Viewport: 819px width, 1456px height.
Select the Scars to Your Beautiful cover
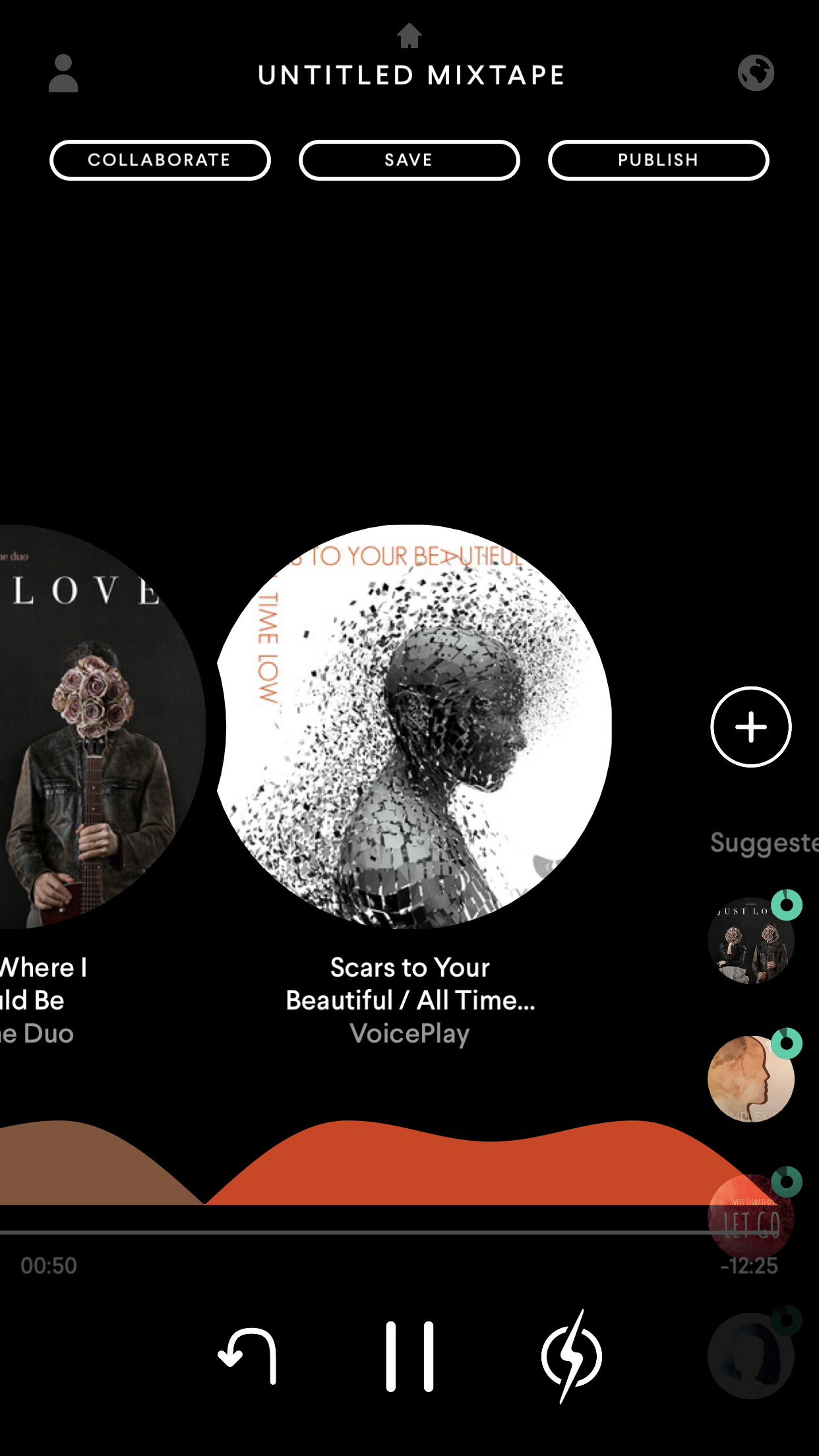[x=414, y=727]
